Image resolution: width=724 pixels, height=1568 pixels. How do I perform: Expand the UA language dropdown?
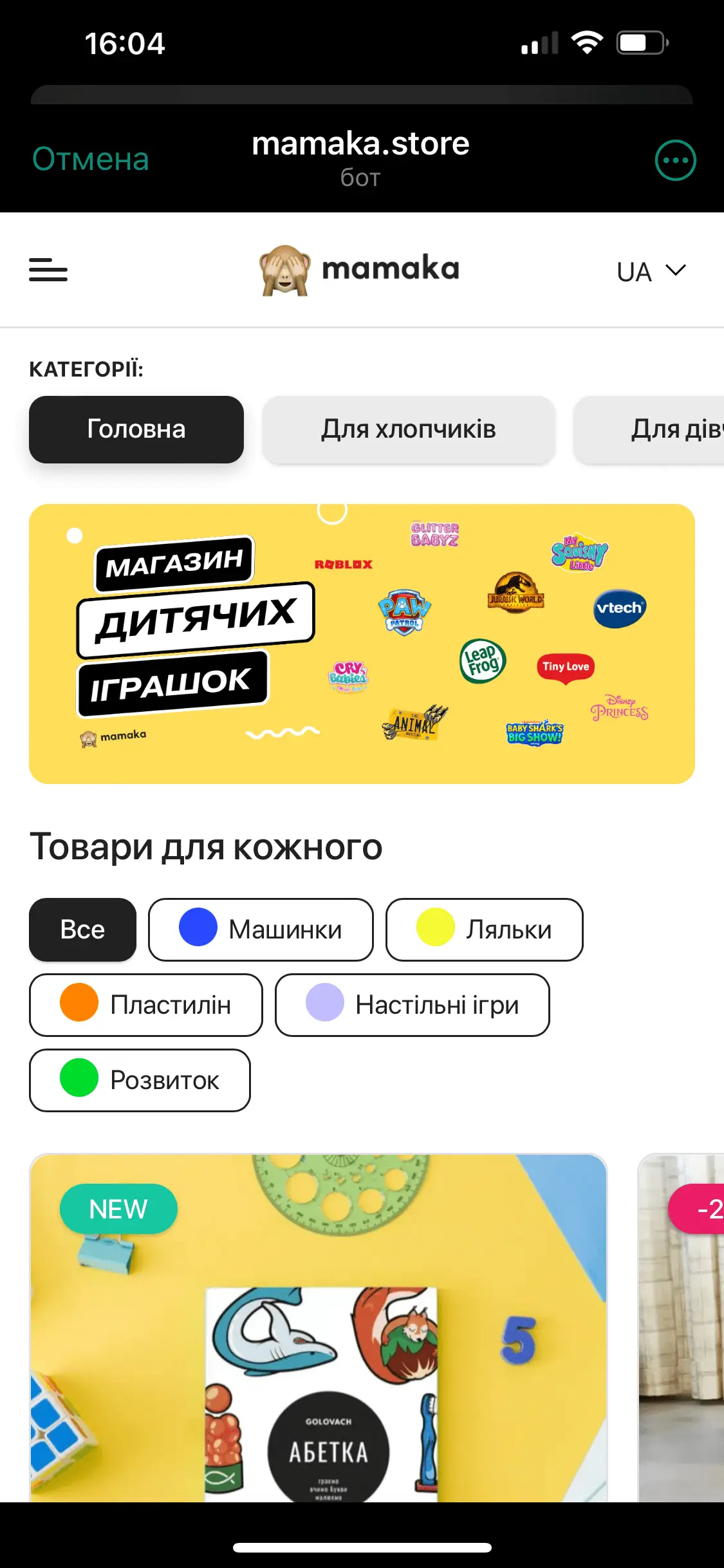coord(651,271)
